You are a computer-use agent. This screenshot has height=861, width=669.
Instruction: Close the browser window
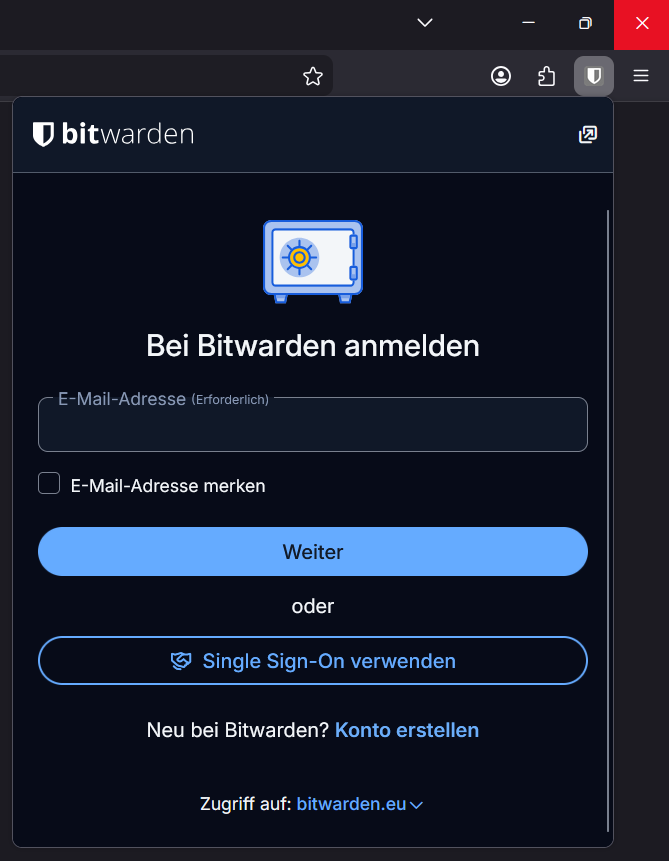[642, 23]
